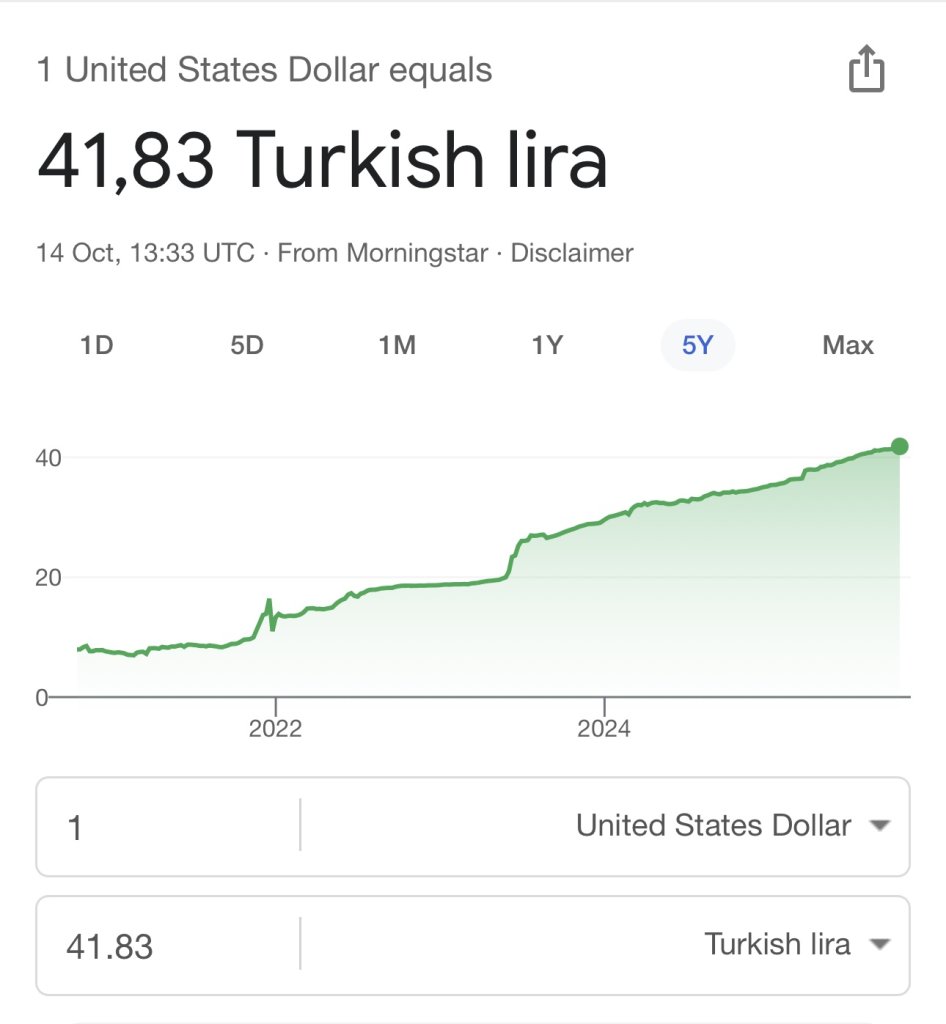This screenshot has width=946, height=1024.
Task: Select the 5D chart range
Action: 246,346
